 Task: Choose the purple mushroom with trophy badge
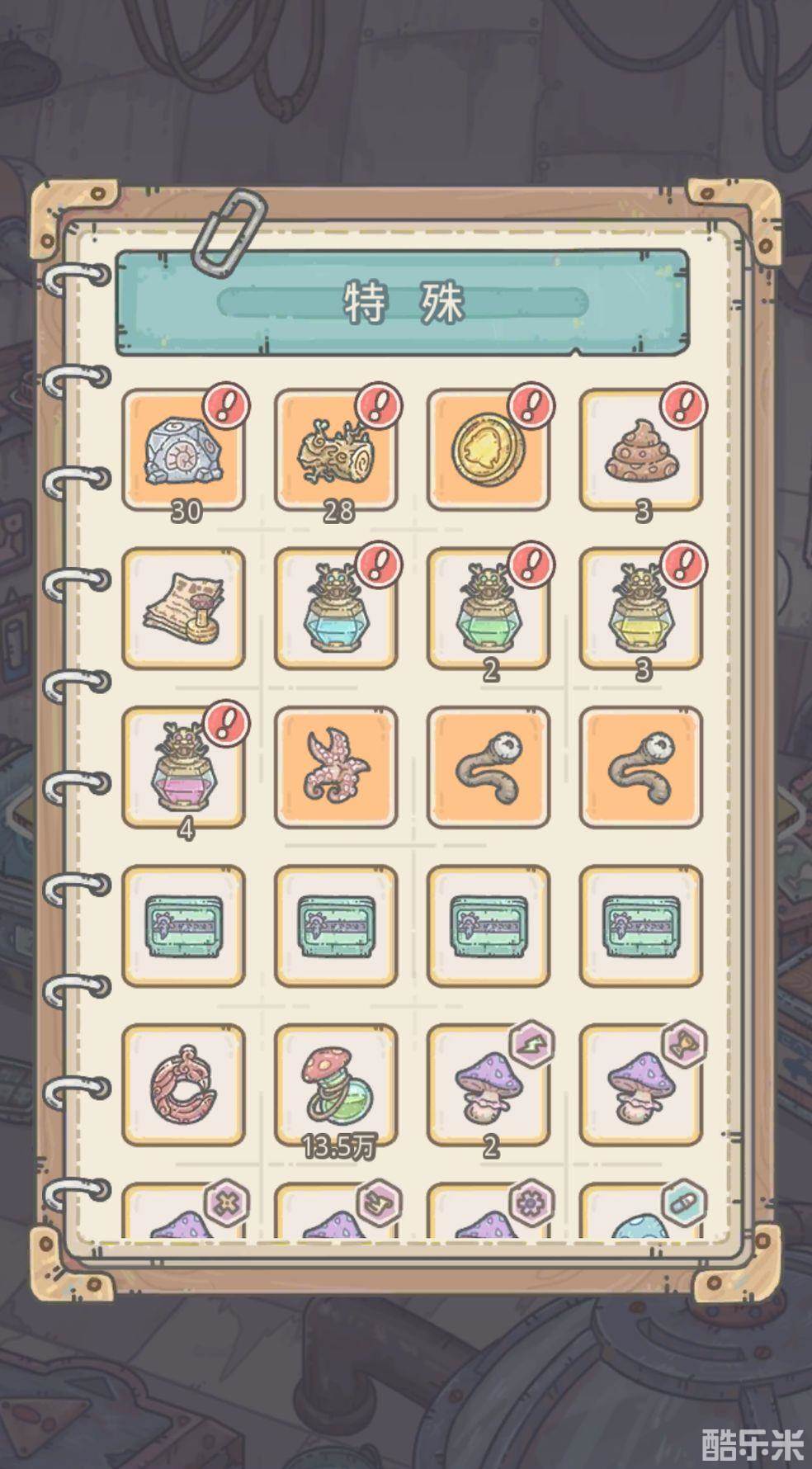coord(641,1084)
